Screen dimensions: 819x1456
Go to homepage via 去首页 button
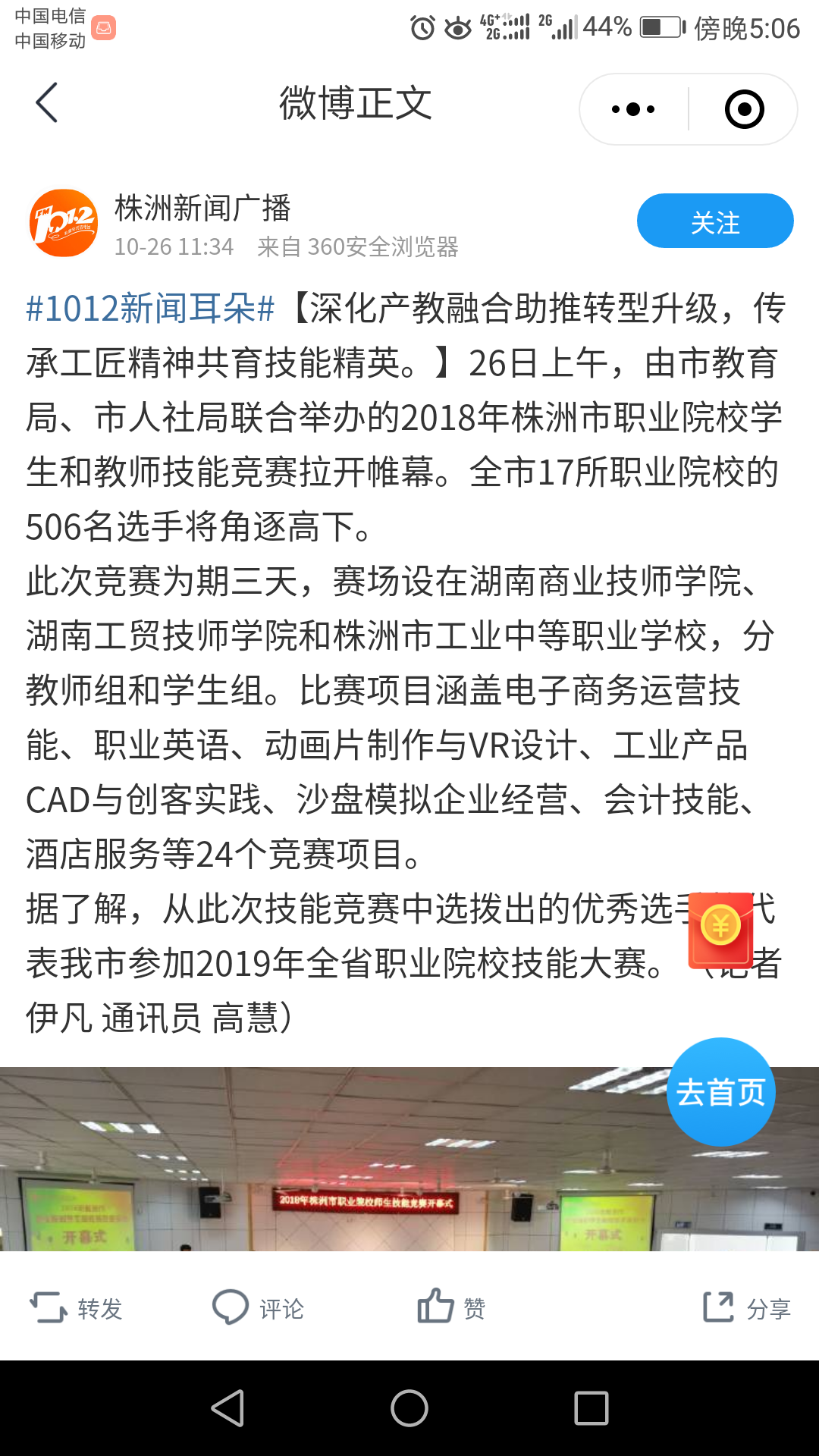coord(720,1092)
